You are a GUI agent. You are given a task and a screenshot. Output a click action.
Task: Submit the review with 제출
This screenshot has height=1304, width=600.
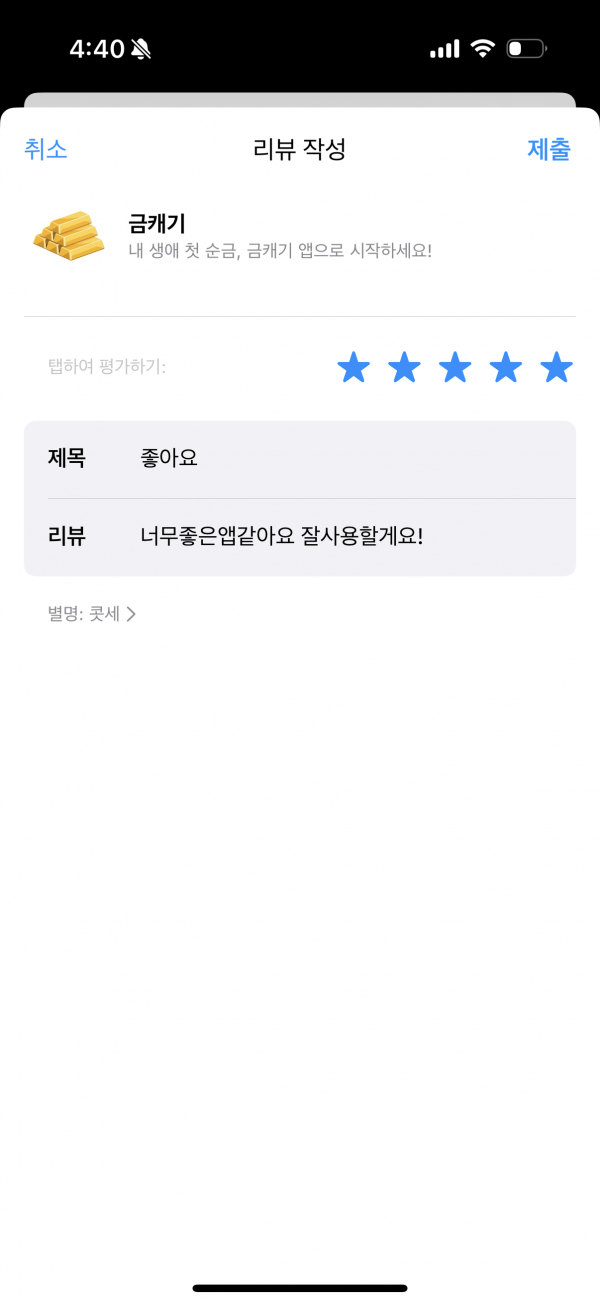click(x=549, y=150)
